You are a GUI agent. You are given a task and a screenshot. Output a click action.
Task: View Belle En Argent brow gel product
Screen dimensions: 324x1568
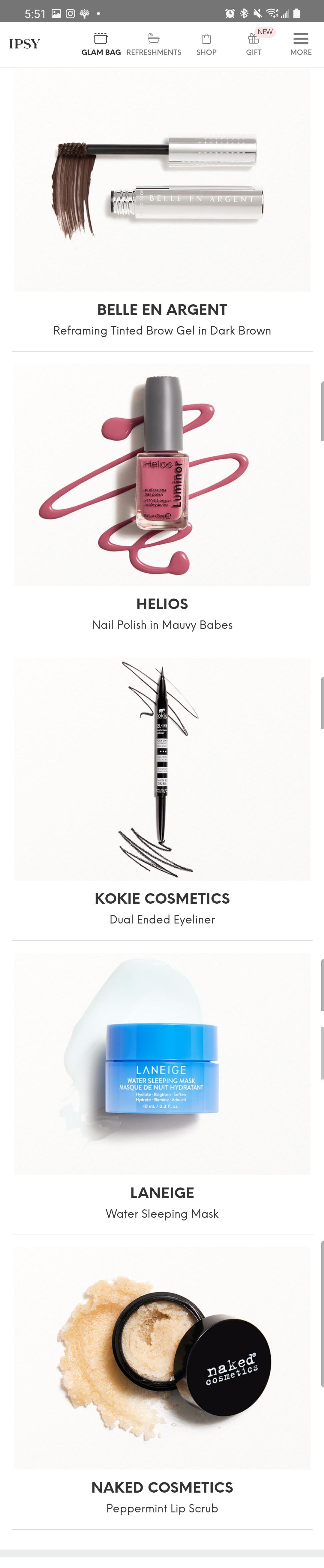(162, 180)
